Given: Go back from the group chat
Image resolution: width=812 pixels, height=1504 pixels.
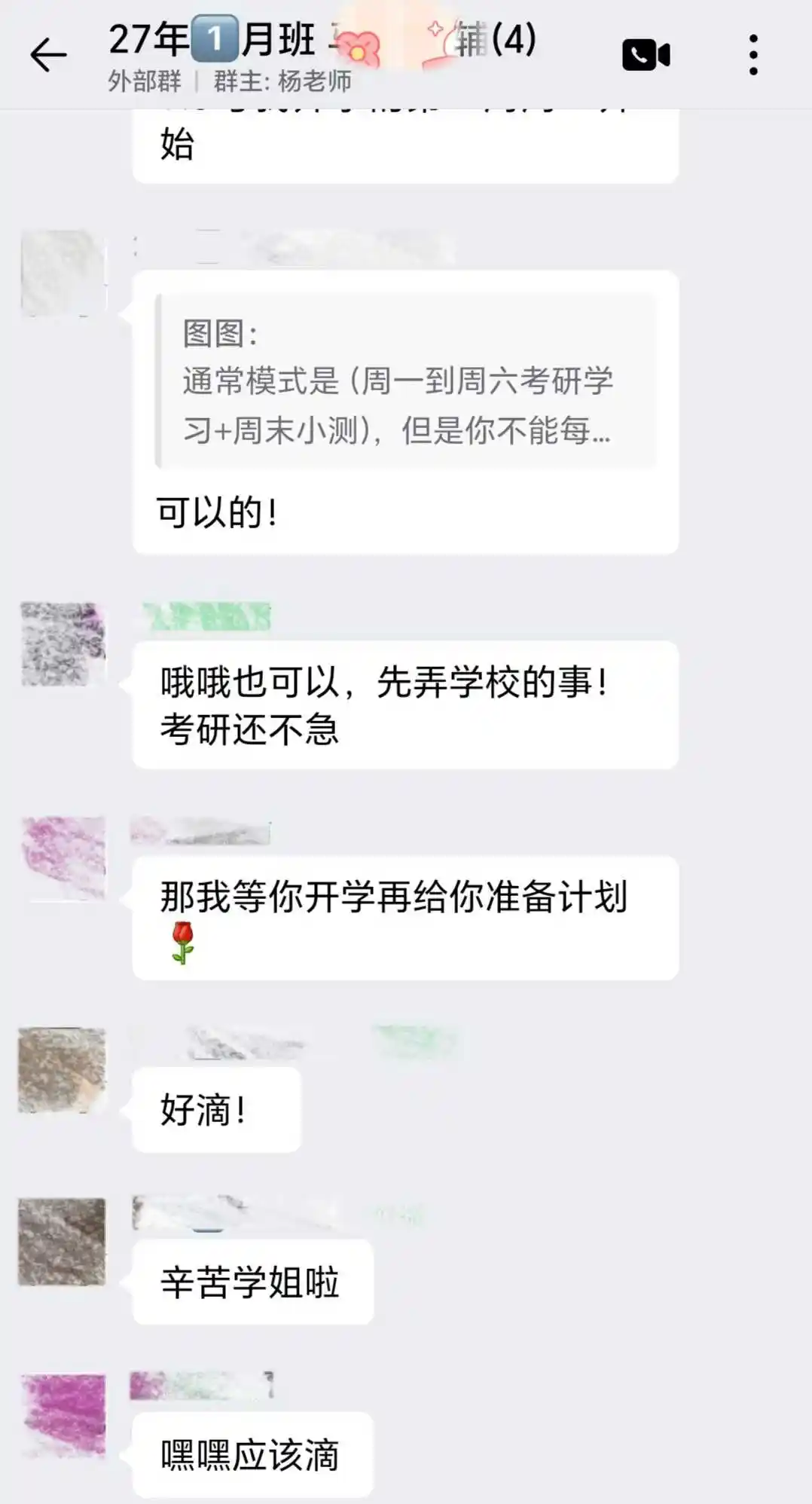Looking at the screenshot, I should (x=48, y=56).
